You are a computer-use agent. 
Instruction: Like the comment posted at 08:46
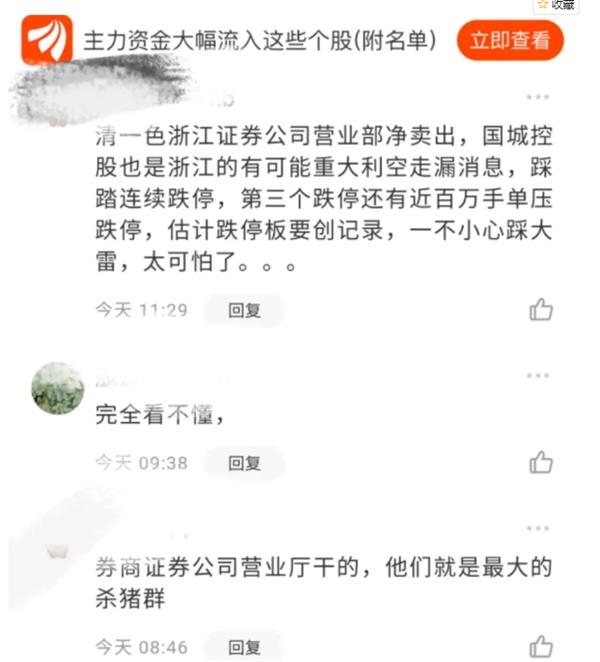[x=541, y=645]
